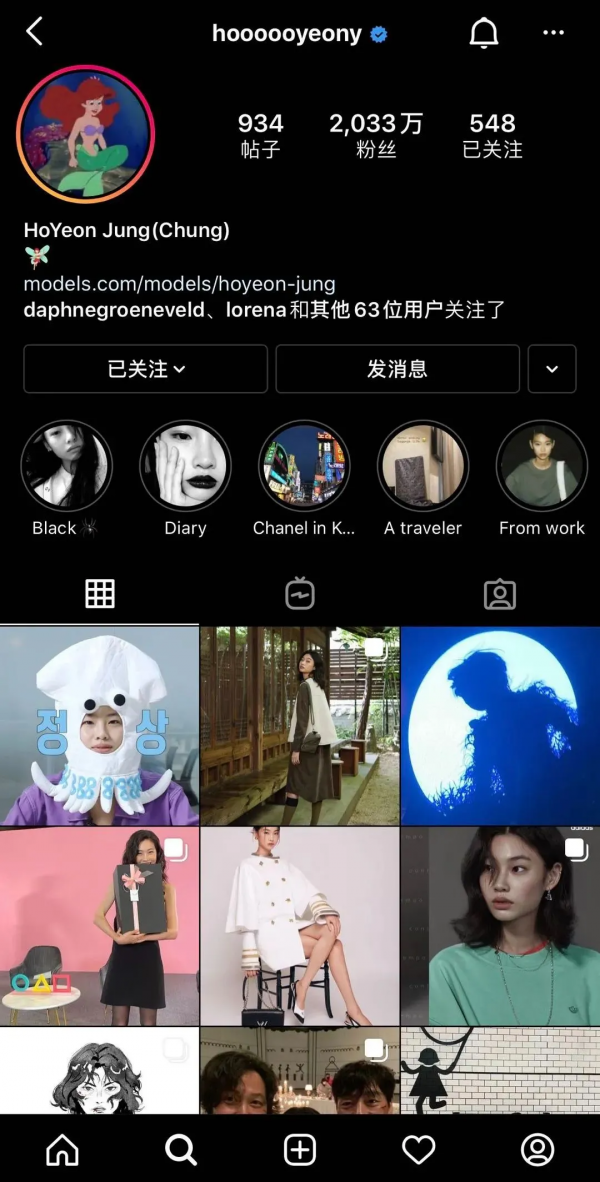Viewport: 600px width, 1182px height.
Task: Tap the 已关注 following button
Action: point(146,369)
